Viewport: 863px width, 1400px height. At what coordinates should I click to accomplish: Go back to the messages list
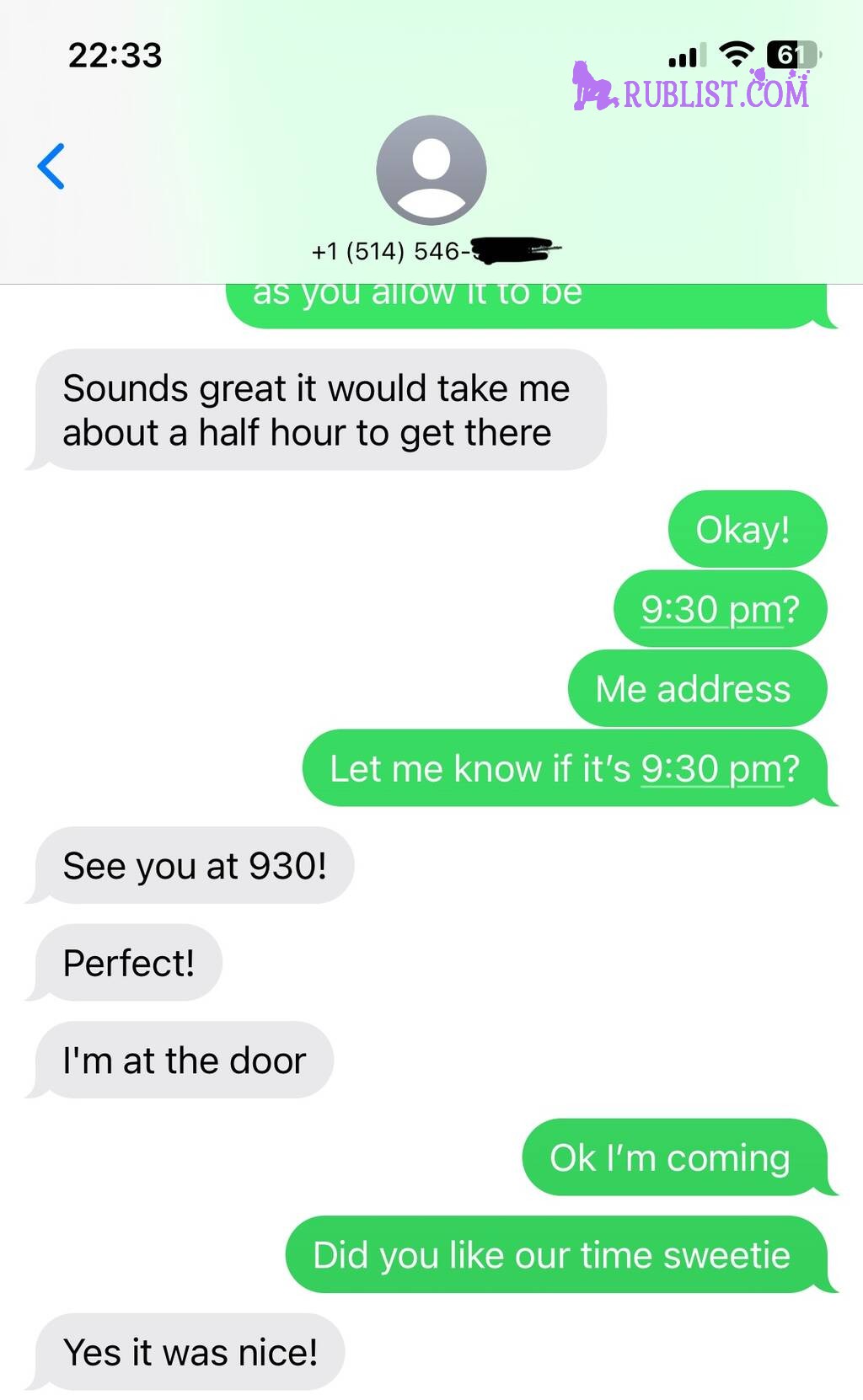(x=51, y=166)
